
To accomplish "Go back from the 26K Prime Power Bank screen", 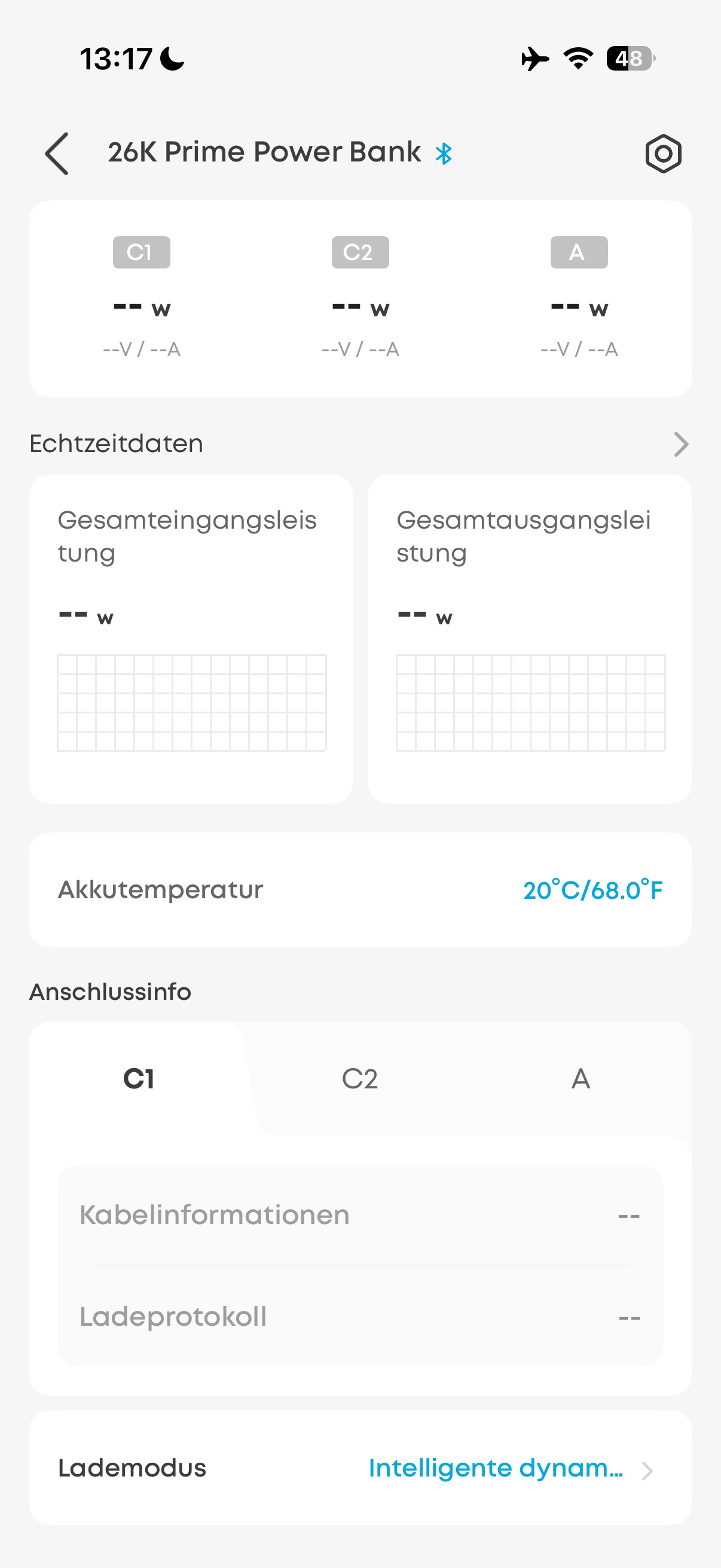I will [x=57, y=153].
